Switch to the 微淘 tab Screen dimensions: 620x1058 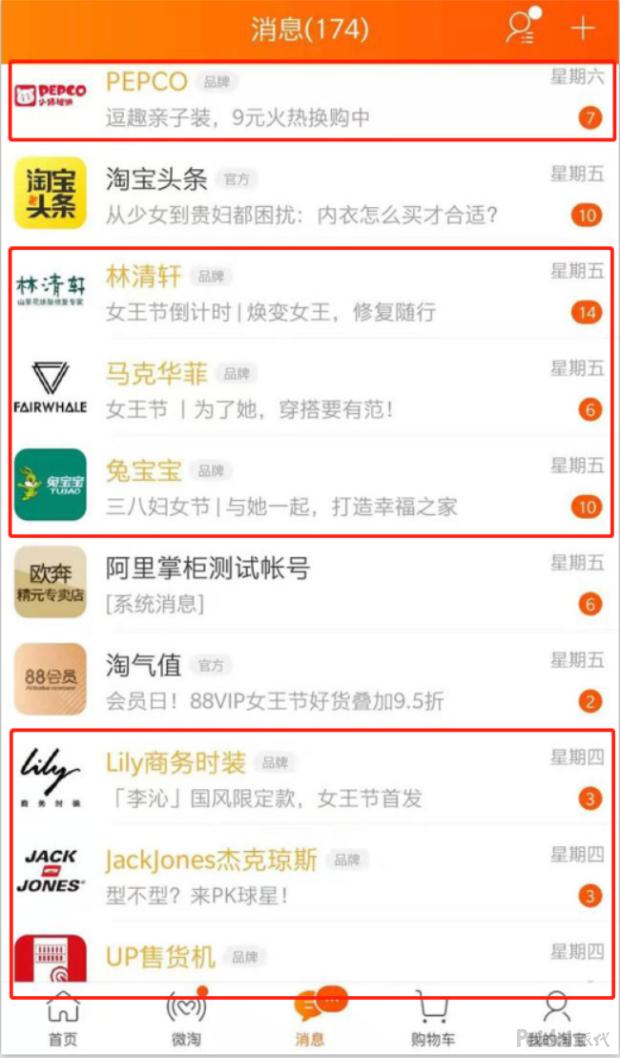(187, 1020)
